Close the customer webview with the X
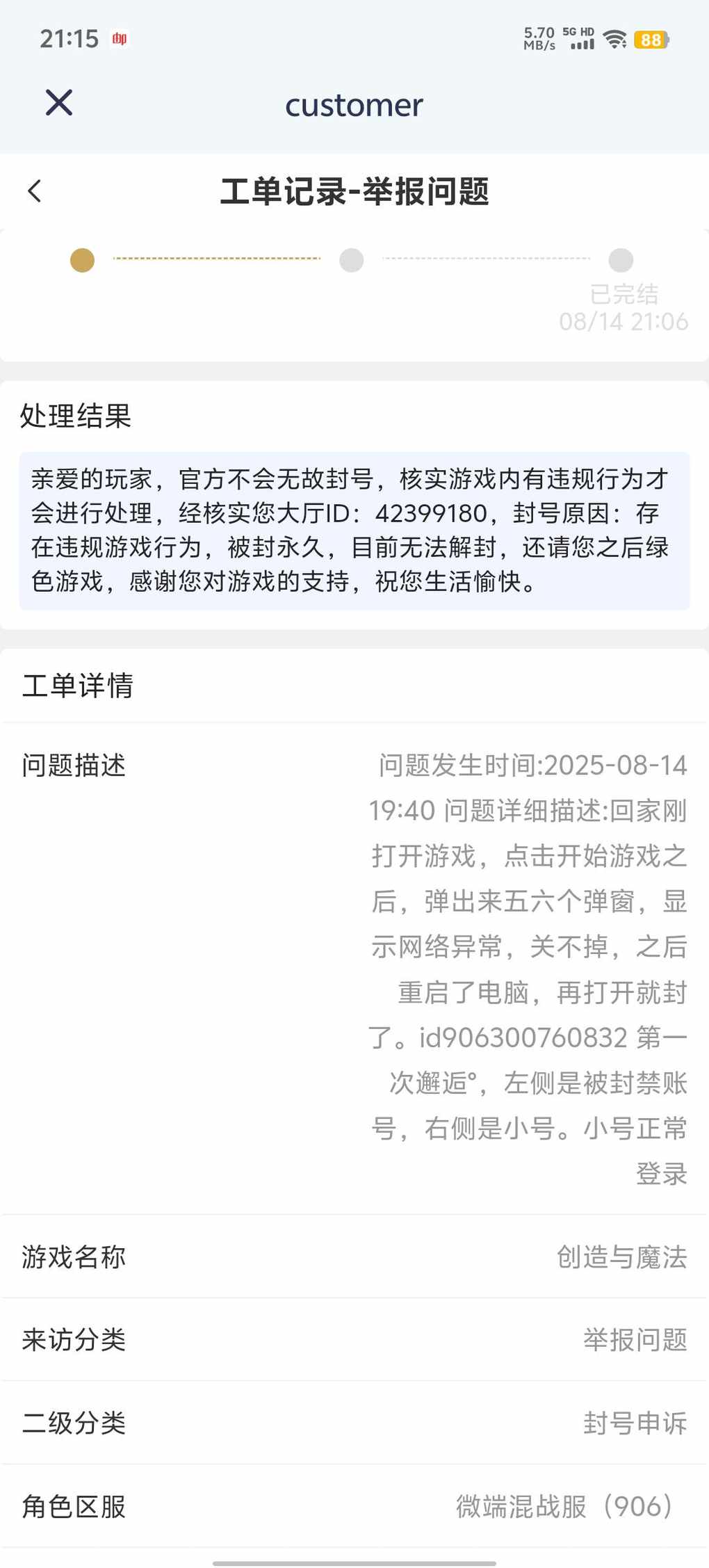Screen dimensions: 709x1568 coord(59,103)
